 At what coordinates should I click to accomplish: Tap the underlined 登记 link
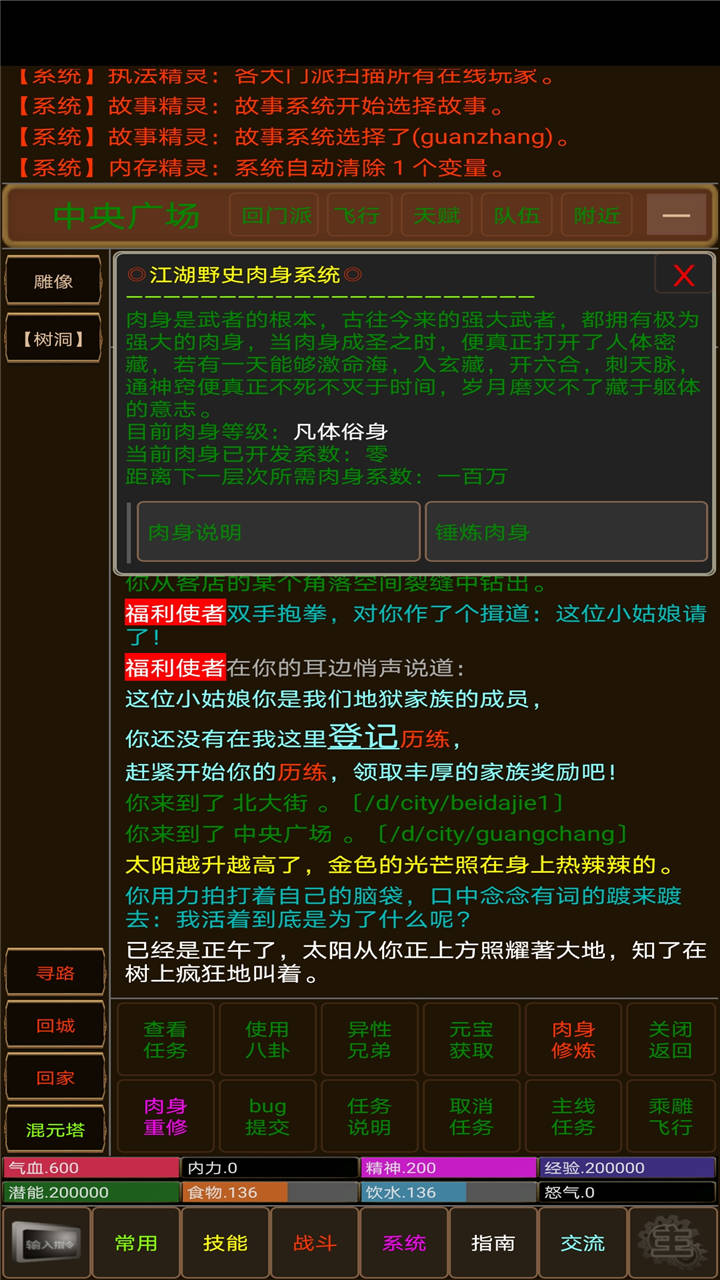(x=363, y=737)
